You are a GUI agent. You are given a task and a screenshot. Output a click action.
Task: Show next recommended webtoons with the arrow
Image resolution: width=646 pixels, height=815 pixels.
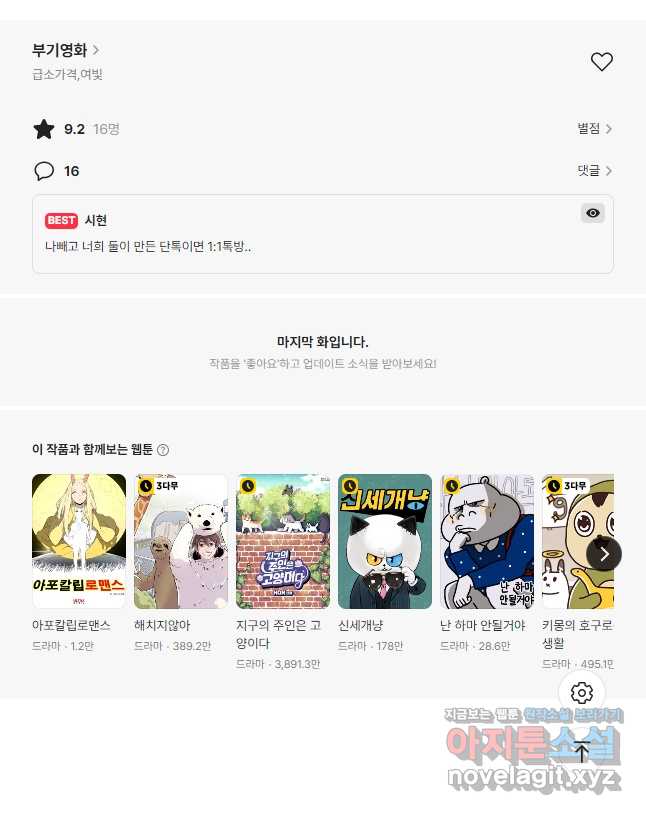pos(603,553)
